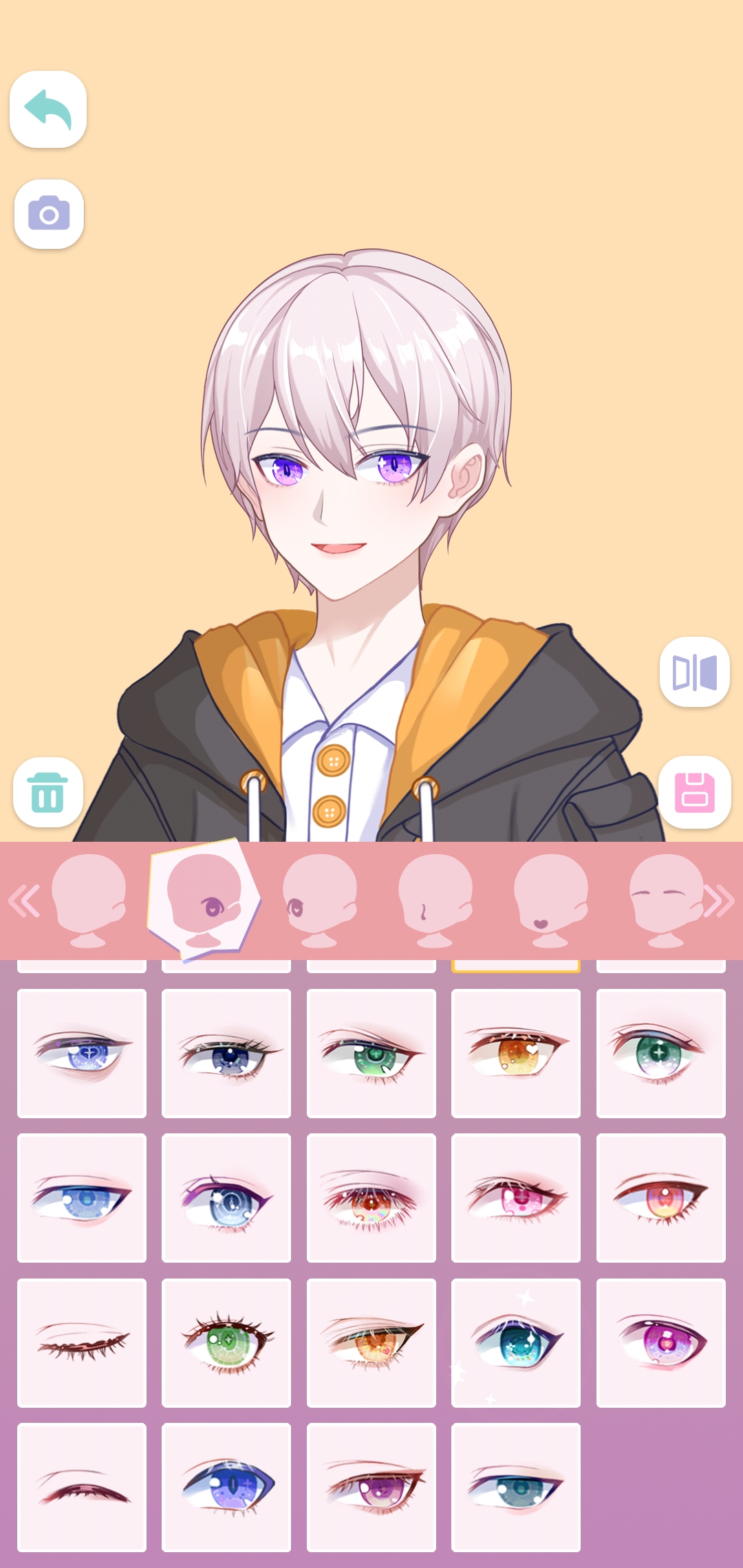Choose the magenta pink eye style
The width and height of the screenshot is (743, 1568).
coord(660,1342)
